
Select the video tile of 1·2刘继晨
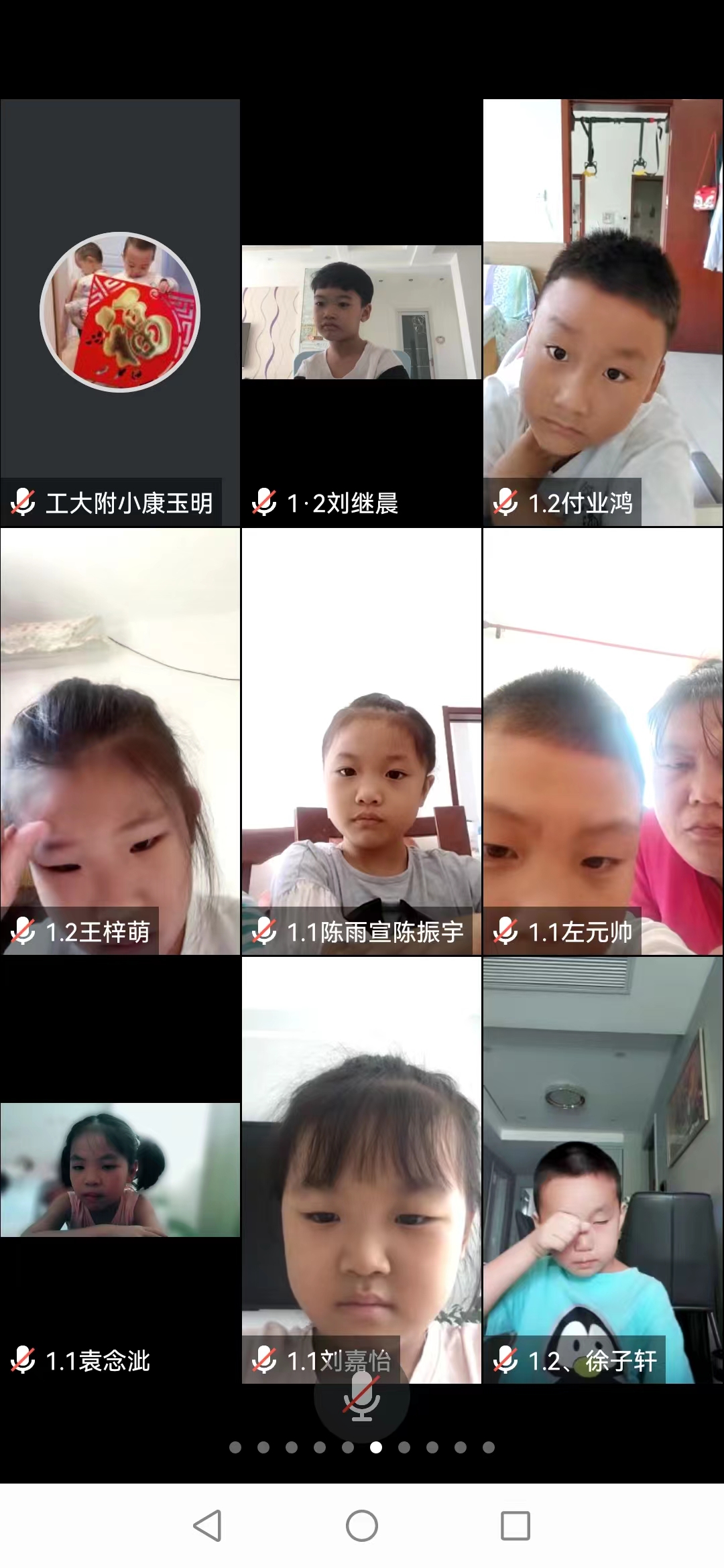(361, 312)
